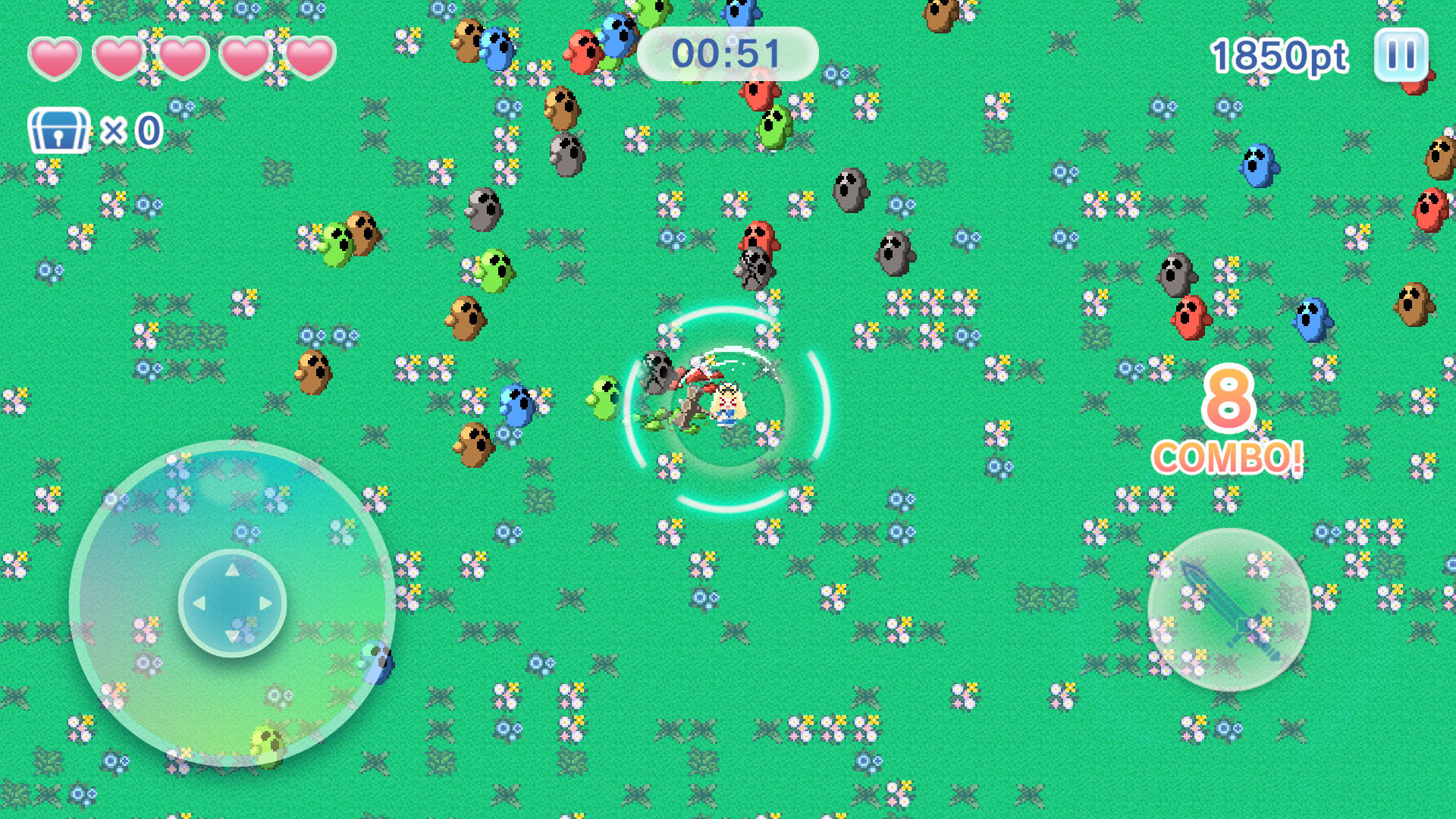The image size is (1456, 819).
Task: Tap the joystick's down arrow
Action: pos(232,636)
